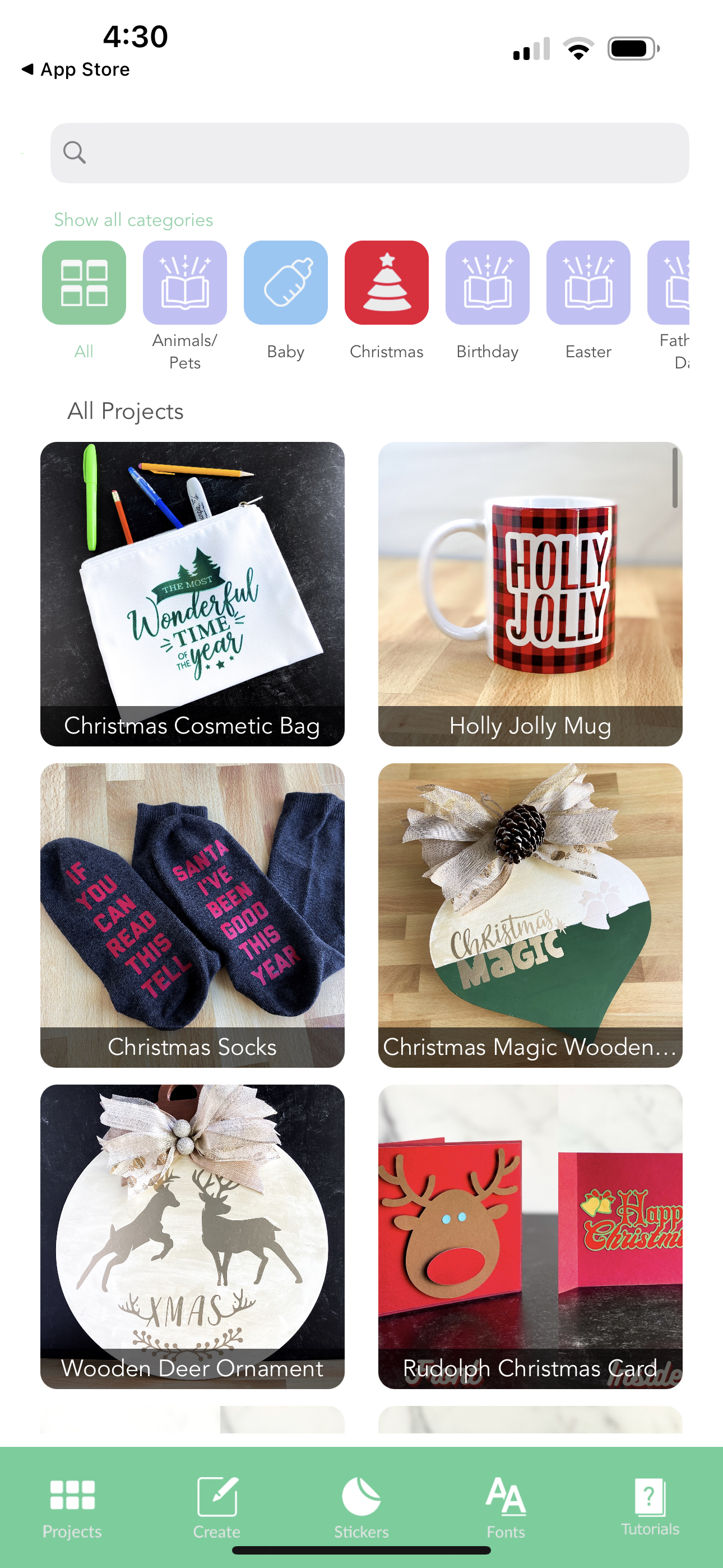Pick the Easter category
This screenshot has width=723, height=1568.
point(588,283)
